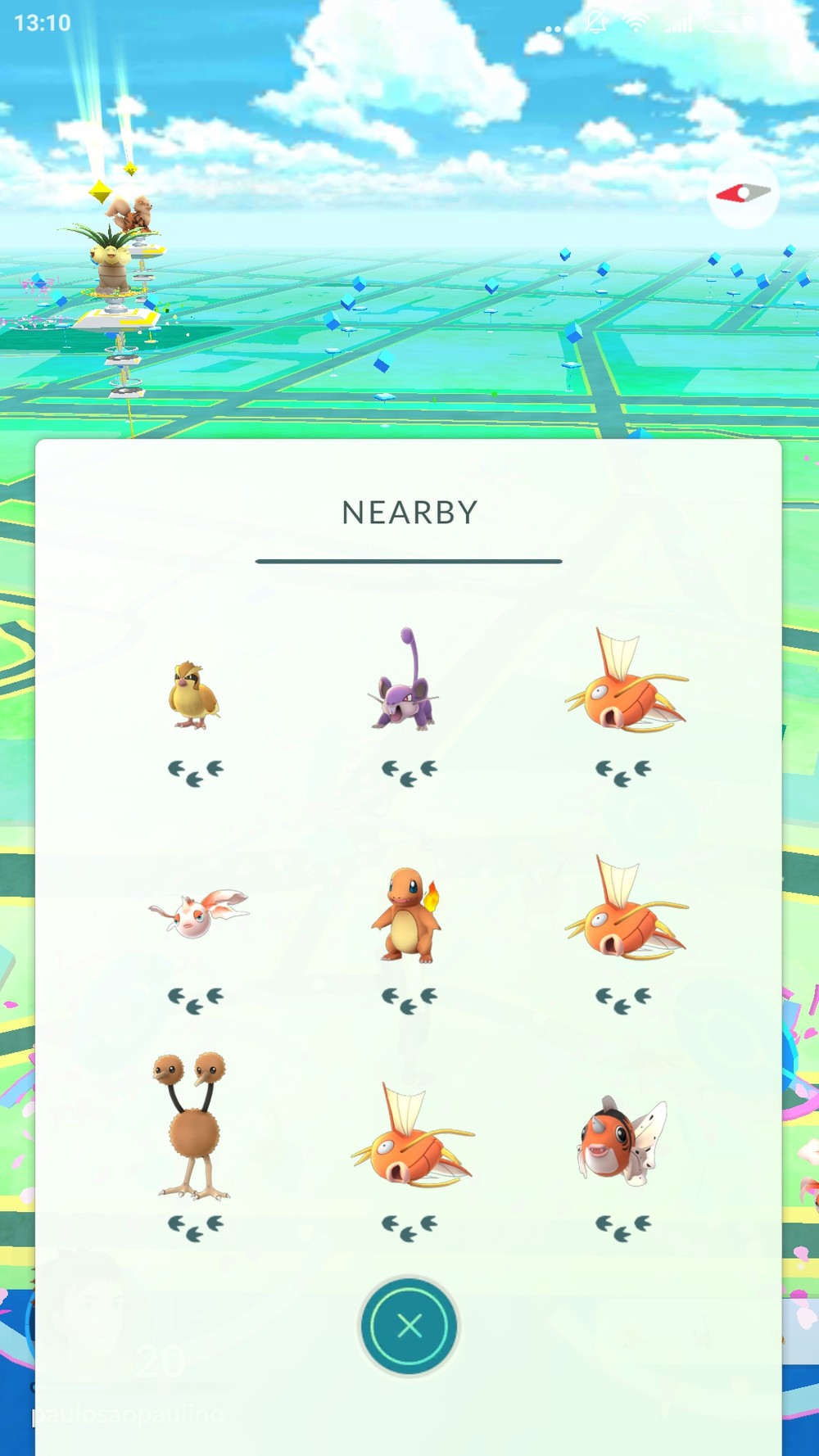Choose the nearby Doduo
Viewport: 819px width, 1456px height.
coord(192,1126)
